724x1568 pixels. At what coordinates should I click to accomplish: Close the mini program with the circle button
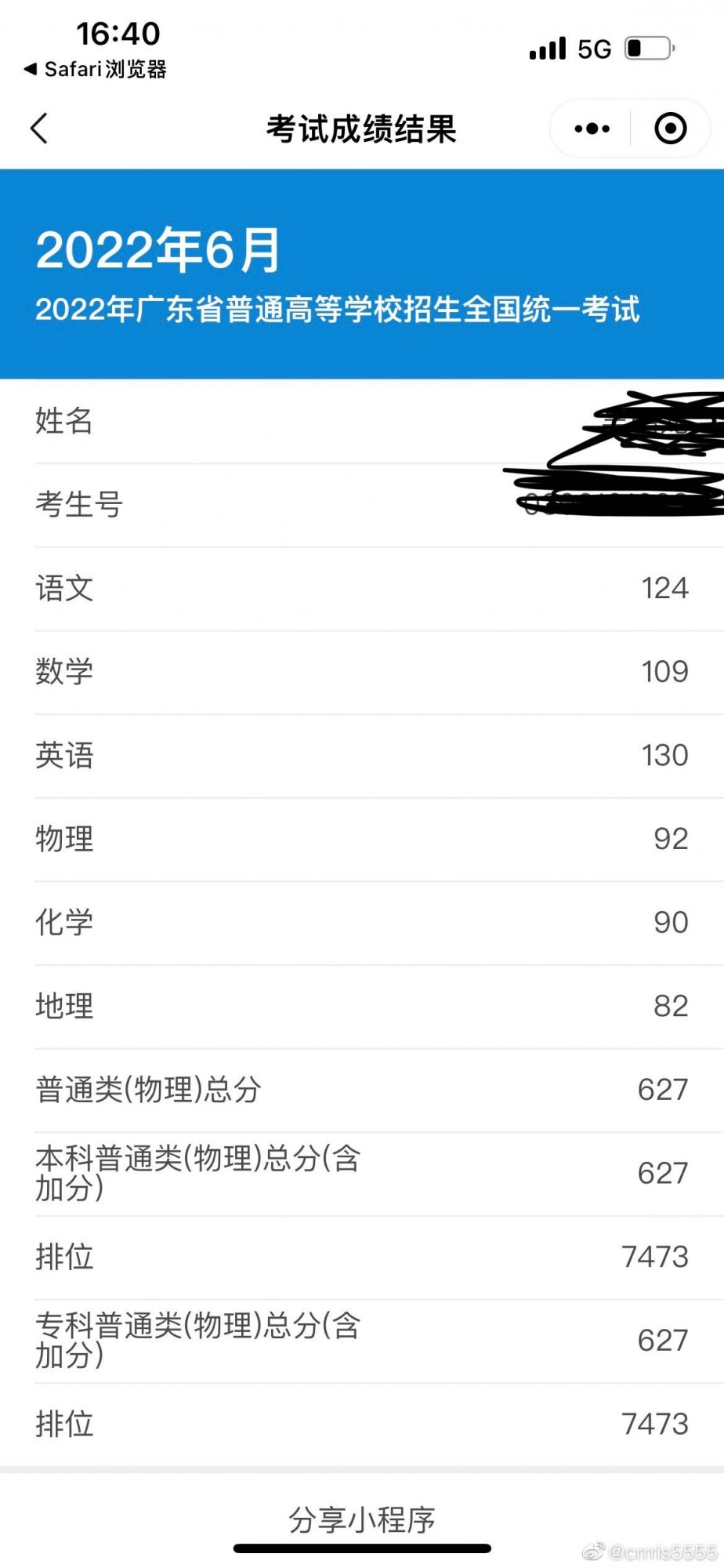[670, 129]
